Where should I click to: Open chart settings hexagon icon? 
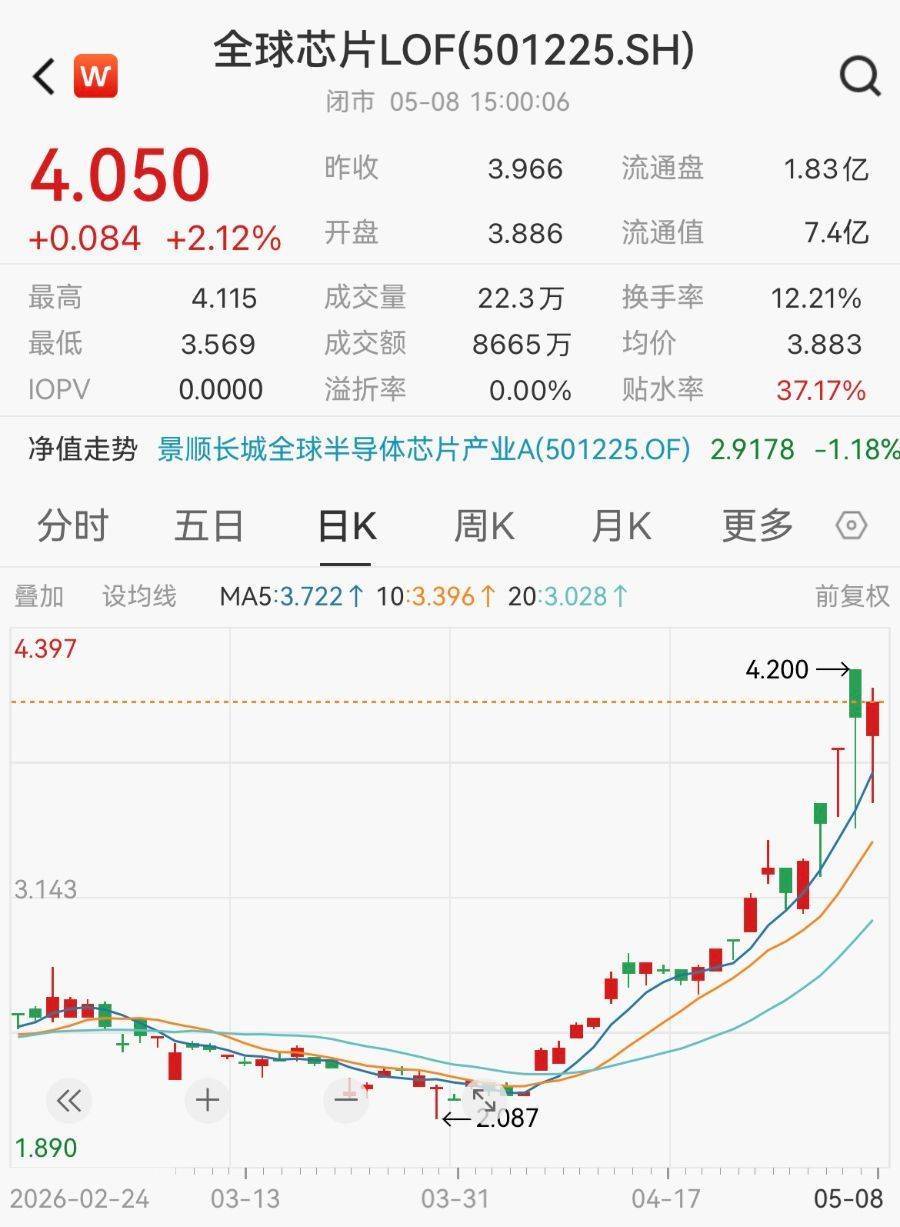coord(851,525)
